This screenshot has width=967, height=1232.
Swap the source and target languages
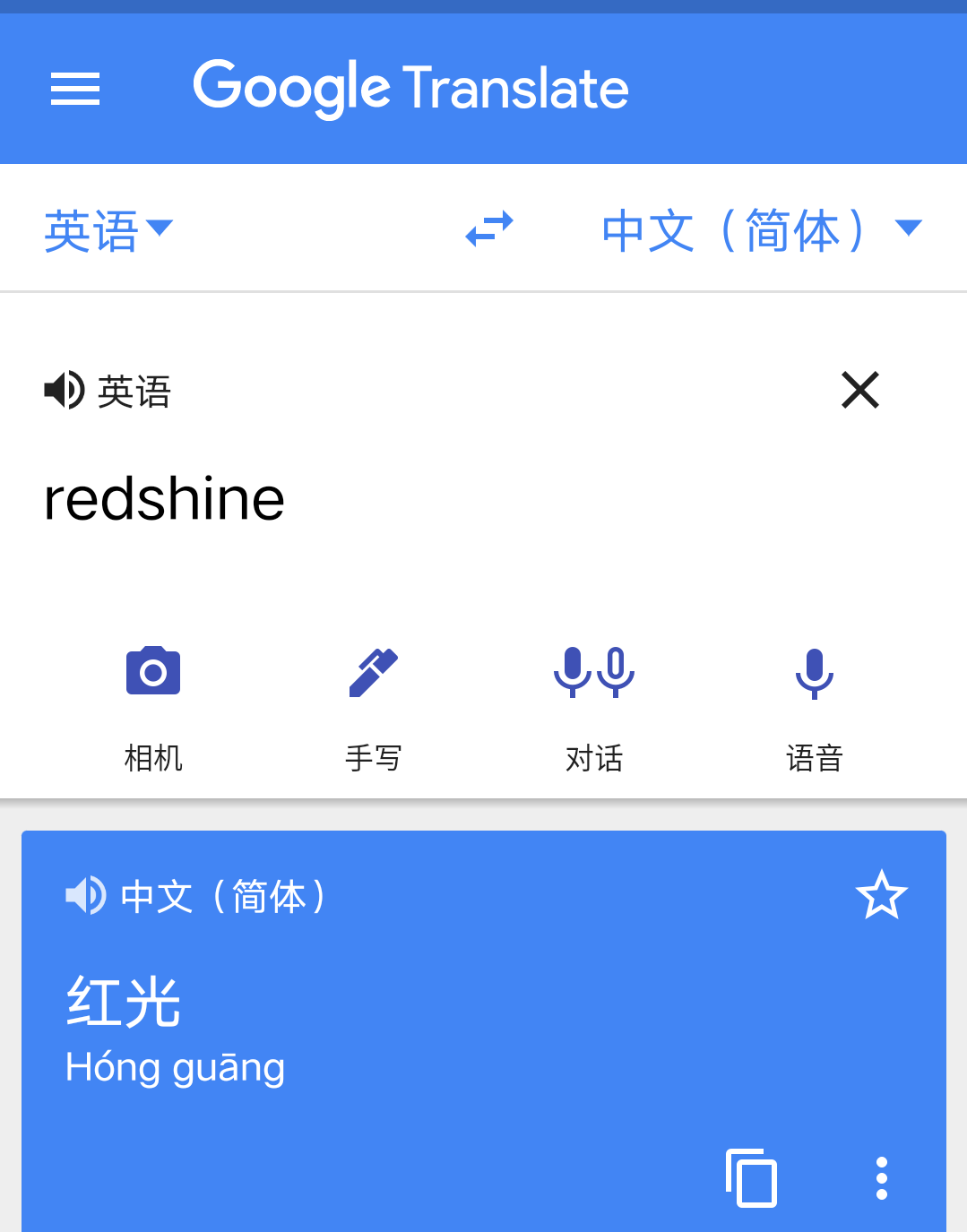click(x=489, y=229)
